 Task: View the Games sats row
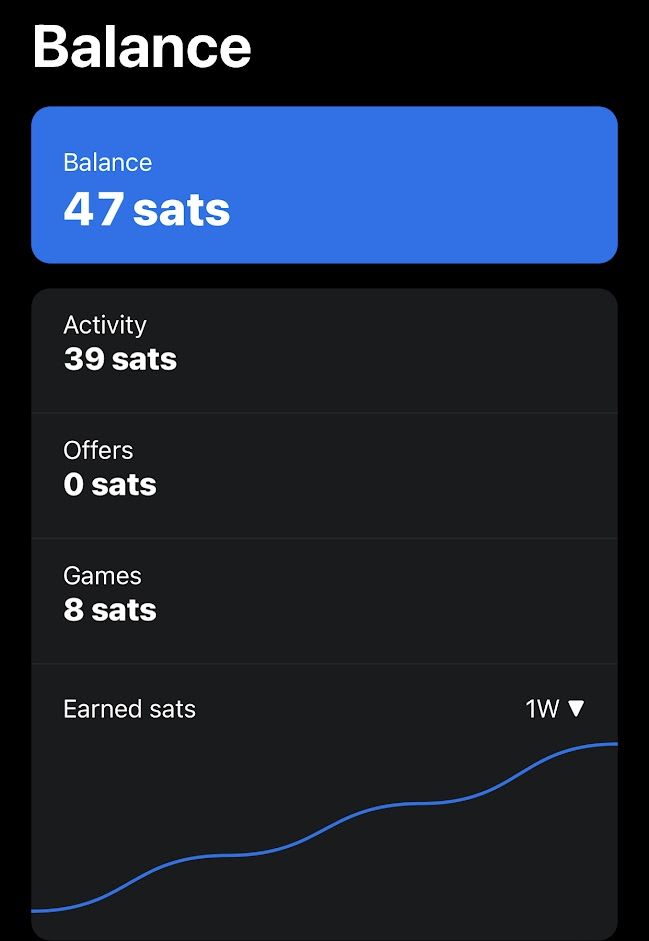click(324, 601)
